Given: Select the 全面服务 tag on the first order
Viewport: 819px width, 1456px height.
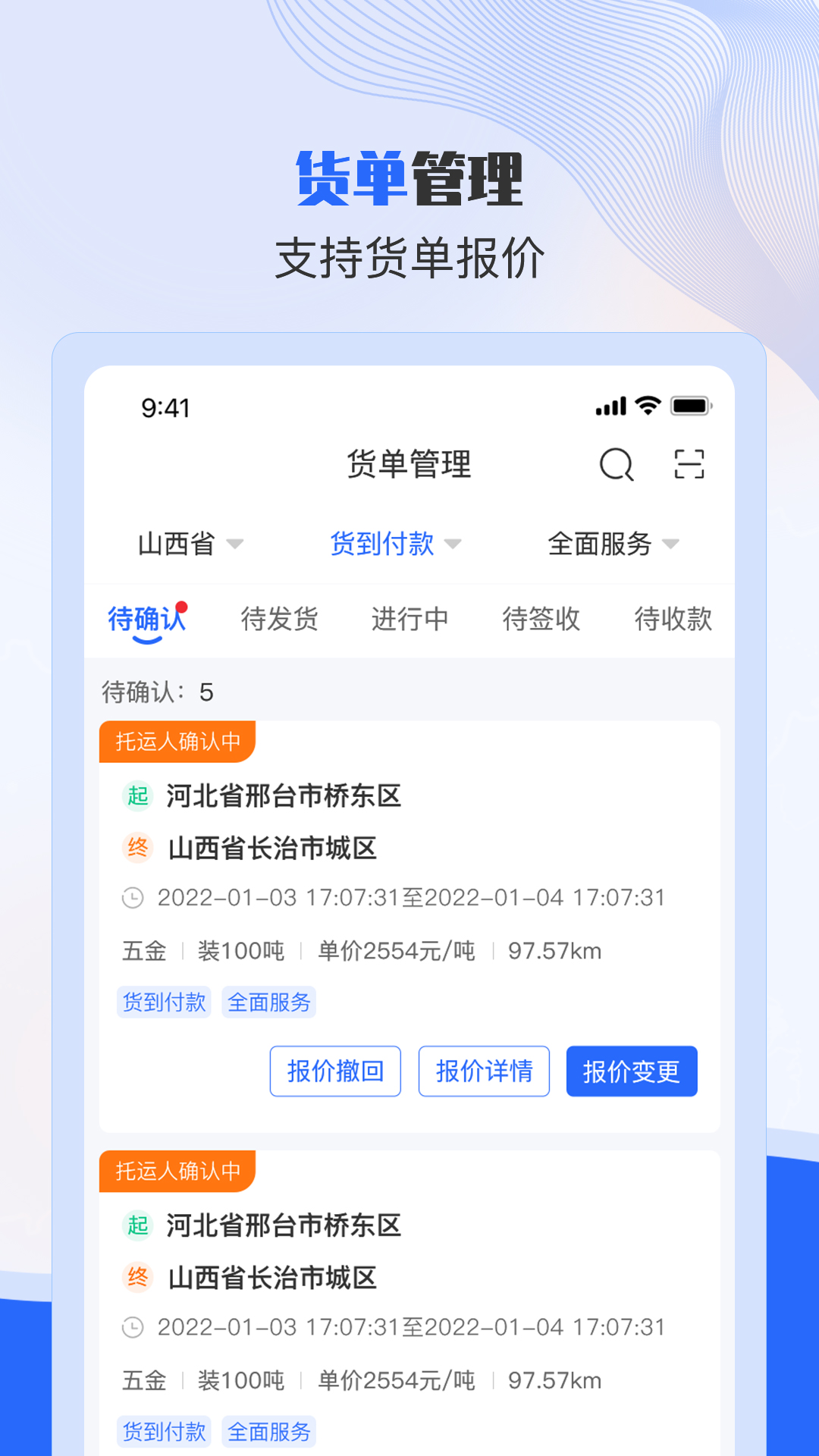Looking at the screenshot, I should 269,1001.
